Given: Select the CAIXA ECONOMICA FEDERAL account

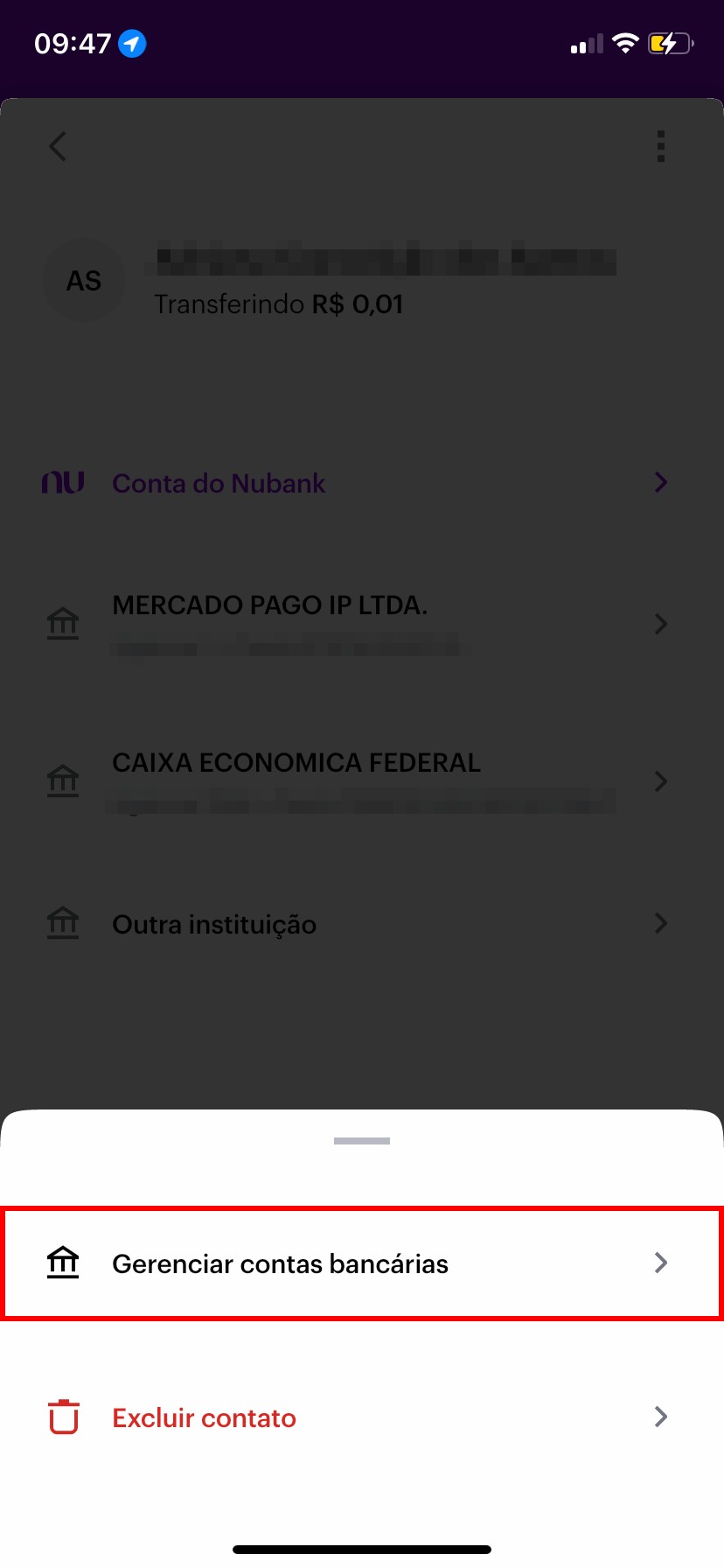Looking at the screenshot, I should click(x=361, y=780).
